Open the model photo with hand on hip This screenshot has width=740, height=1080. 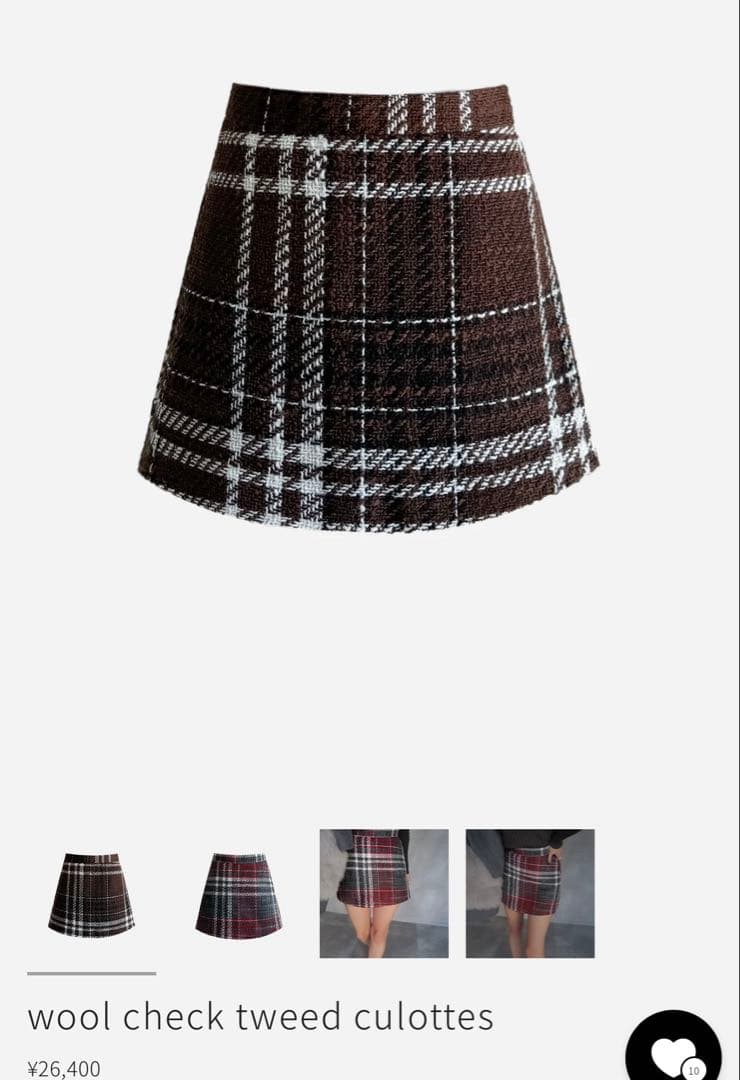click(x=530, y=893)
